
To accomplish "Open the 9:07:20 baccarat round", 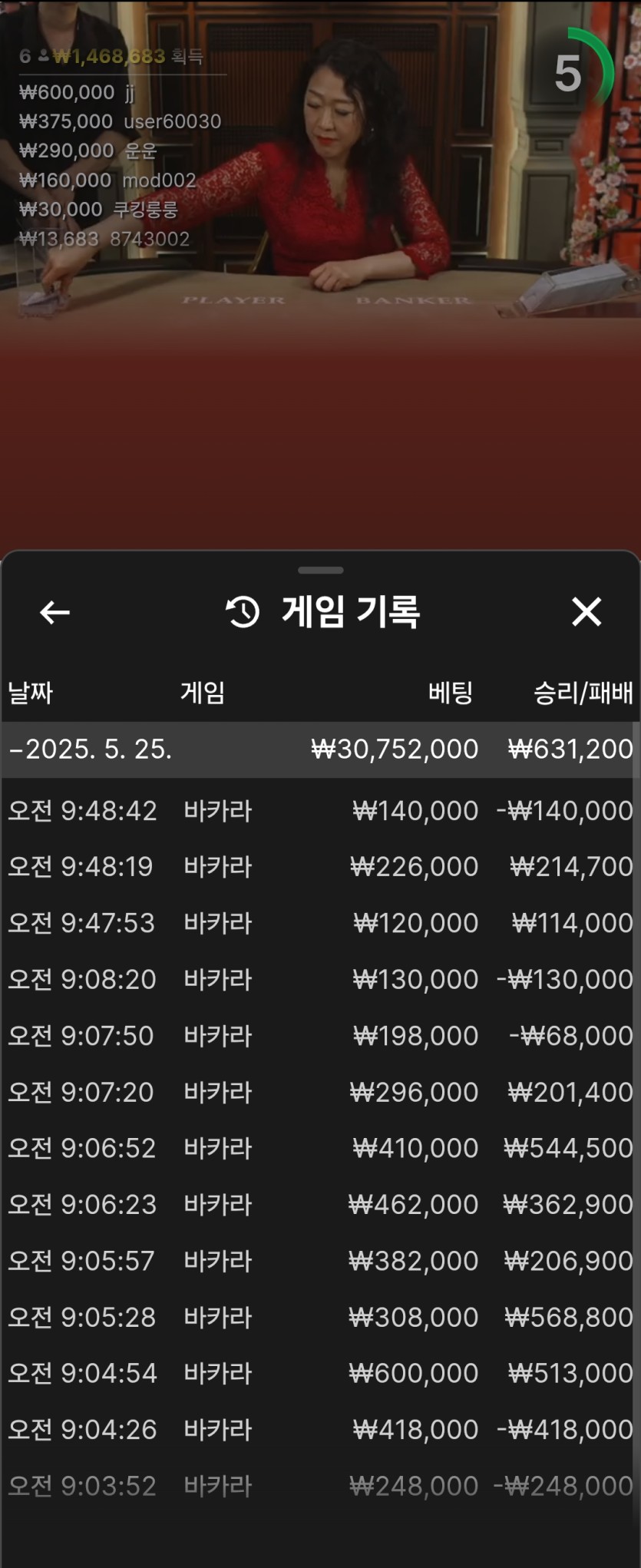I will (320, 1092).
